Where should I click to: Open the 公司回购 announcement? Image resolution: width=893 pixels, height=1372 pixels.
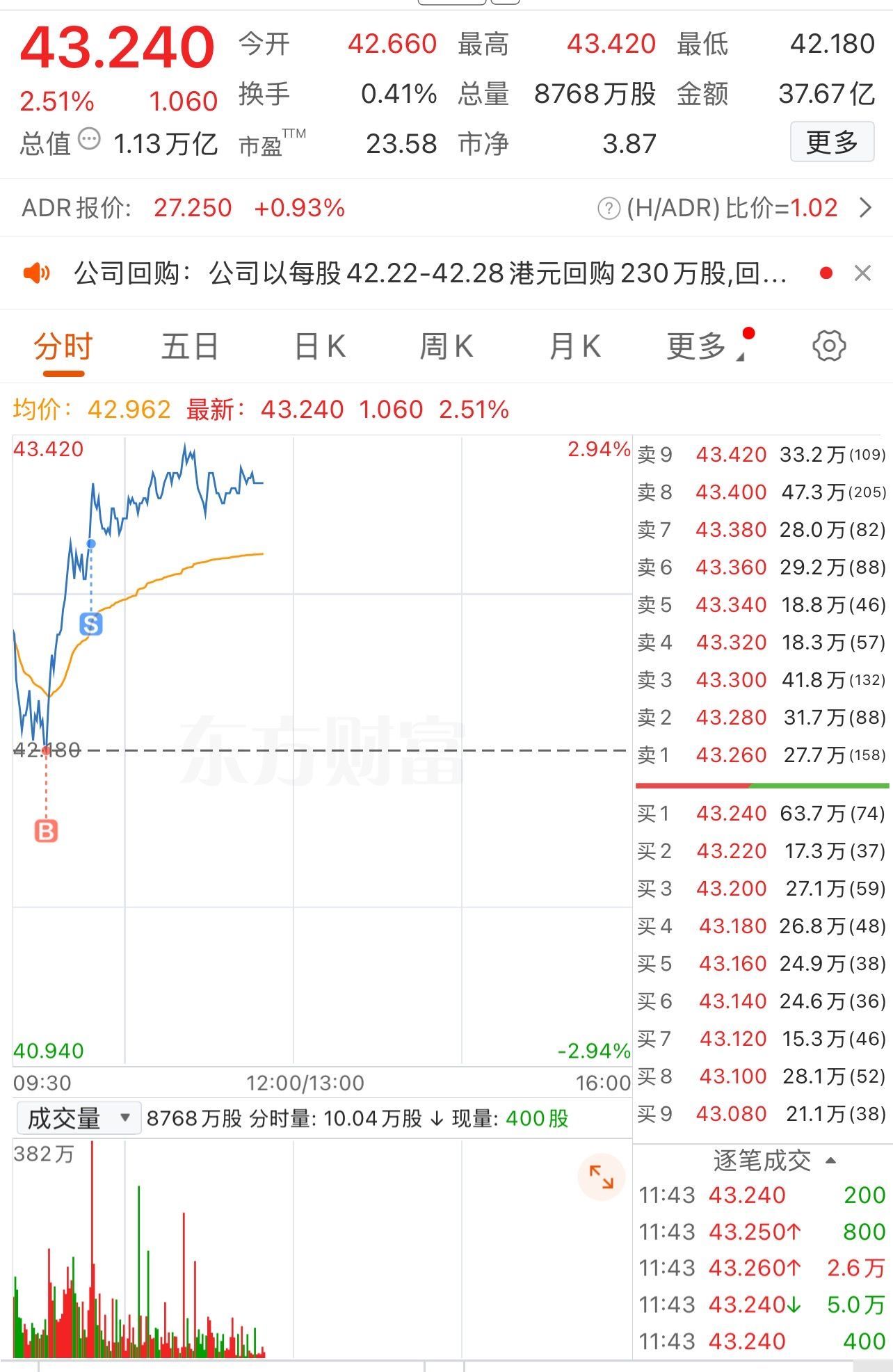click(430, 274)
